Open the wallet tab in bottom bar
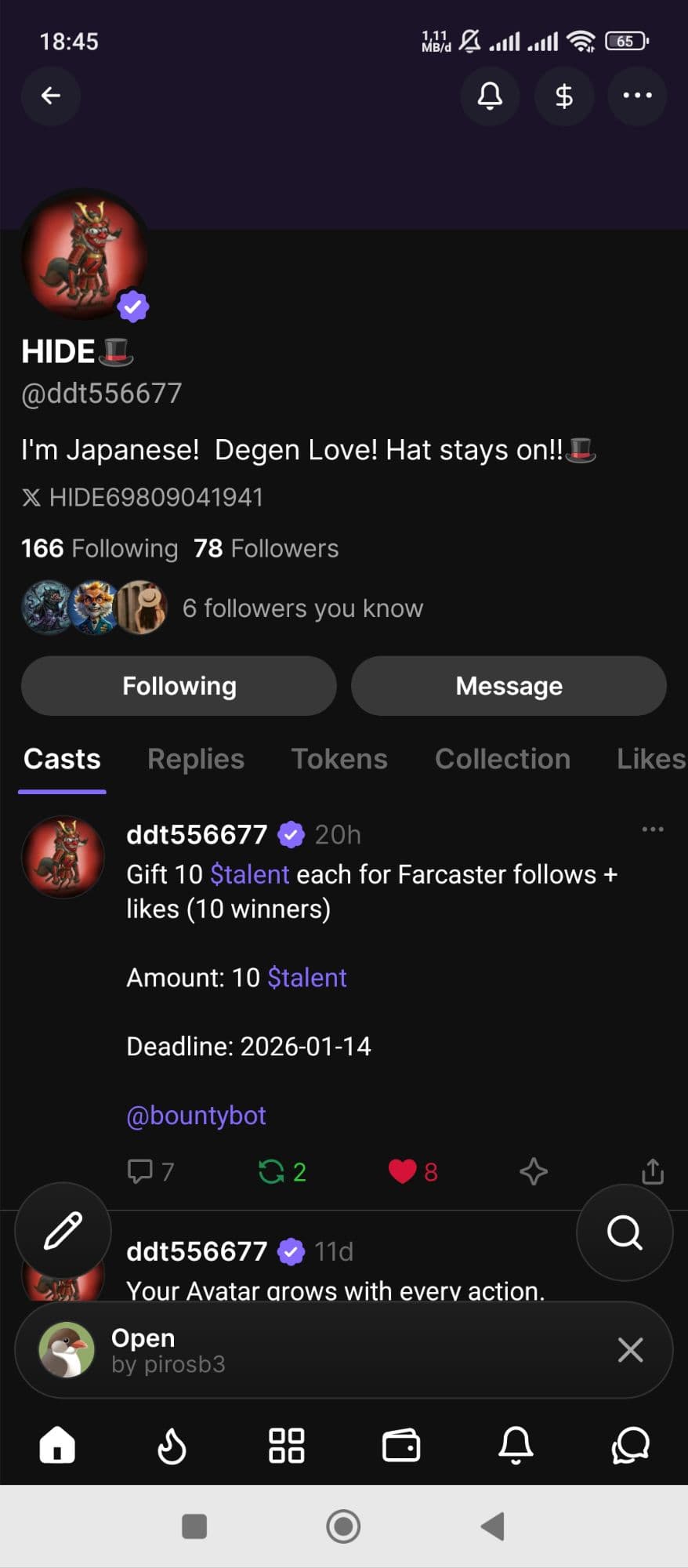This screenshot has width=688, height=1568. point(401,1445)
